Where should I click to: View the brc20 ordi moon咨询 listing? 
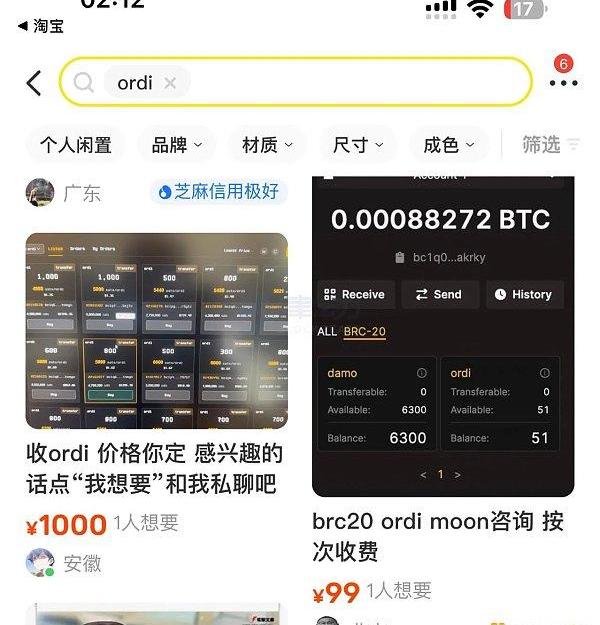pyautogui.click(x=442, y=536)
